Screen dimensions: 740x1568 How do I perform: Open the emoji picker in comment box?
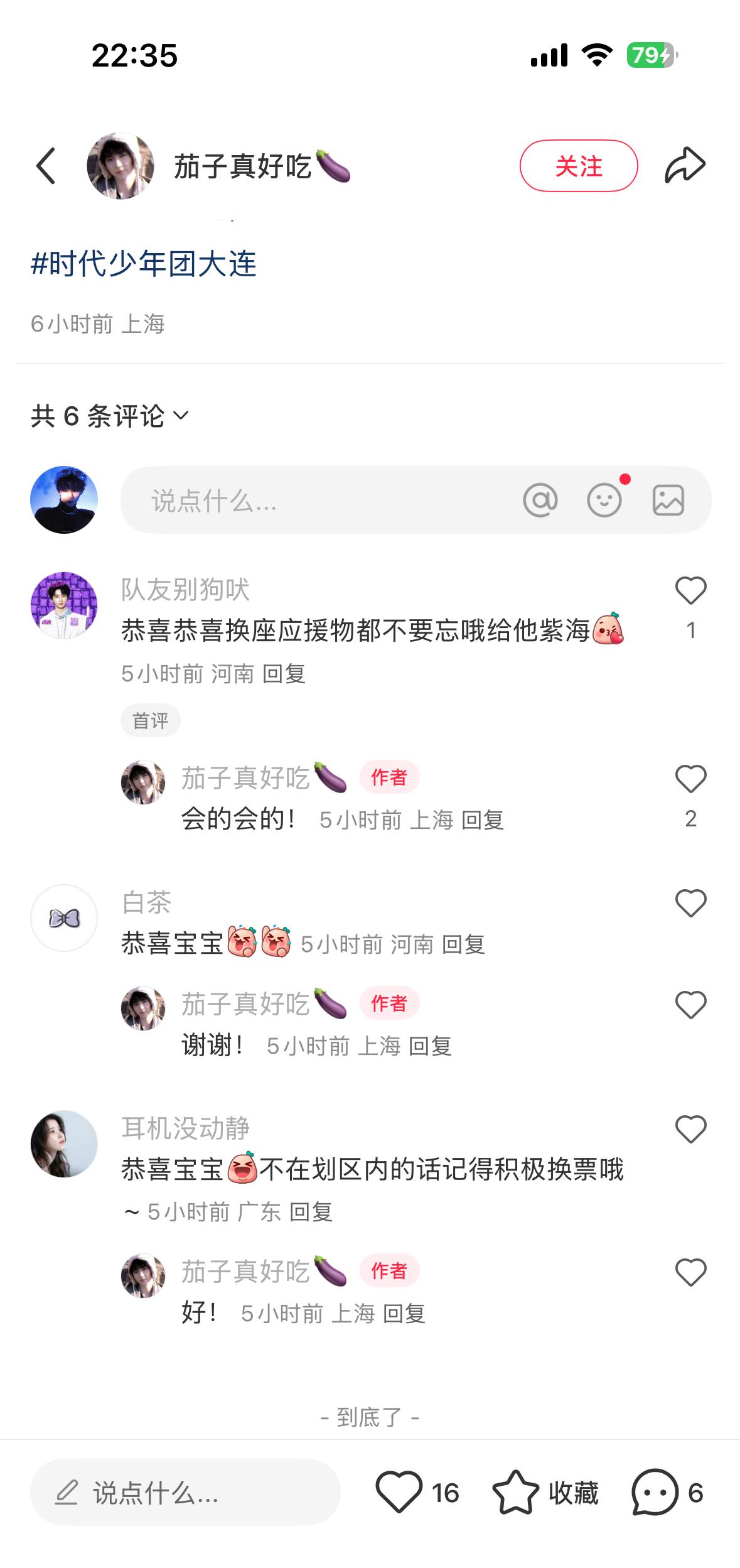pos(604,500)
